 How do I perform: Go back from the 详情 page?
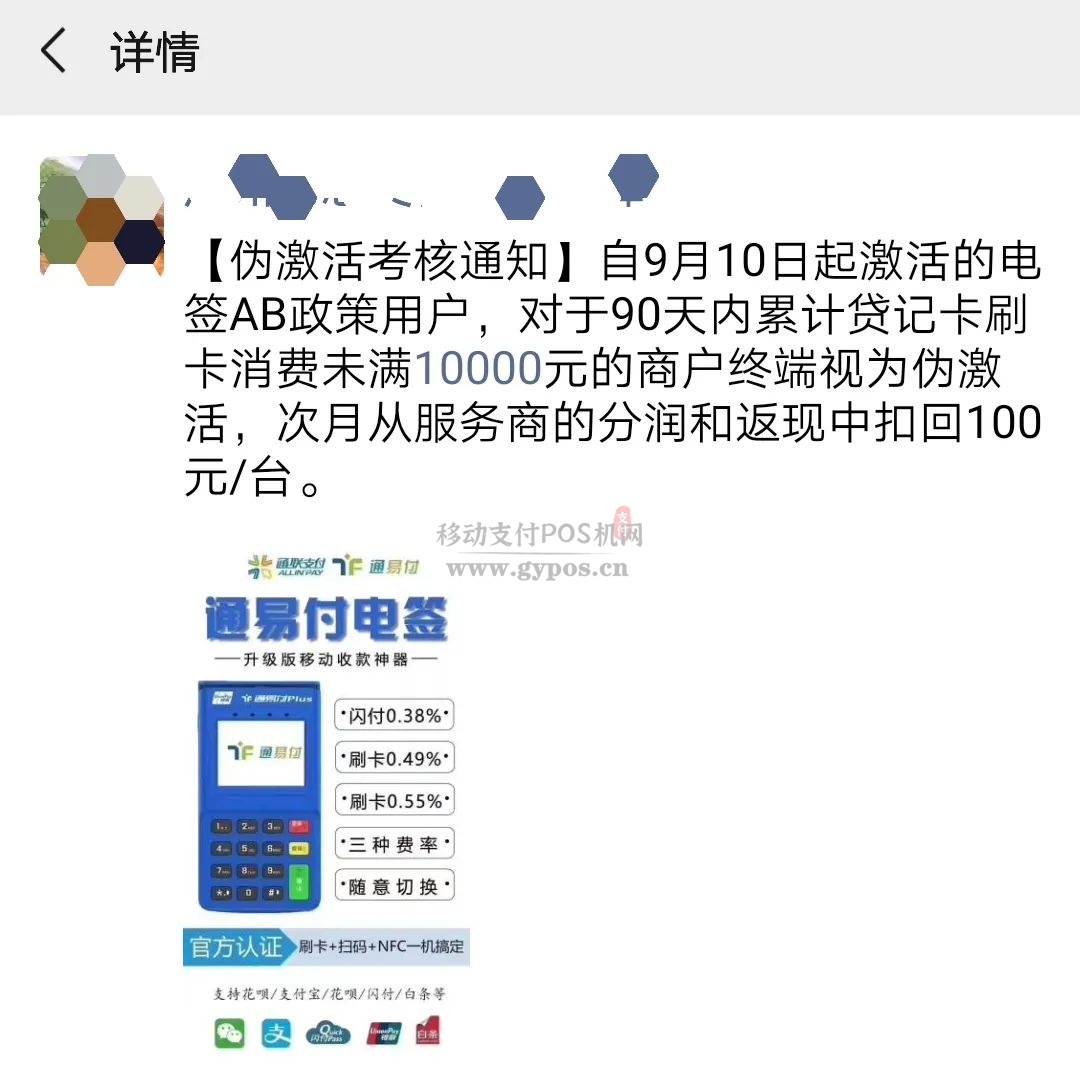pos(54,51)
